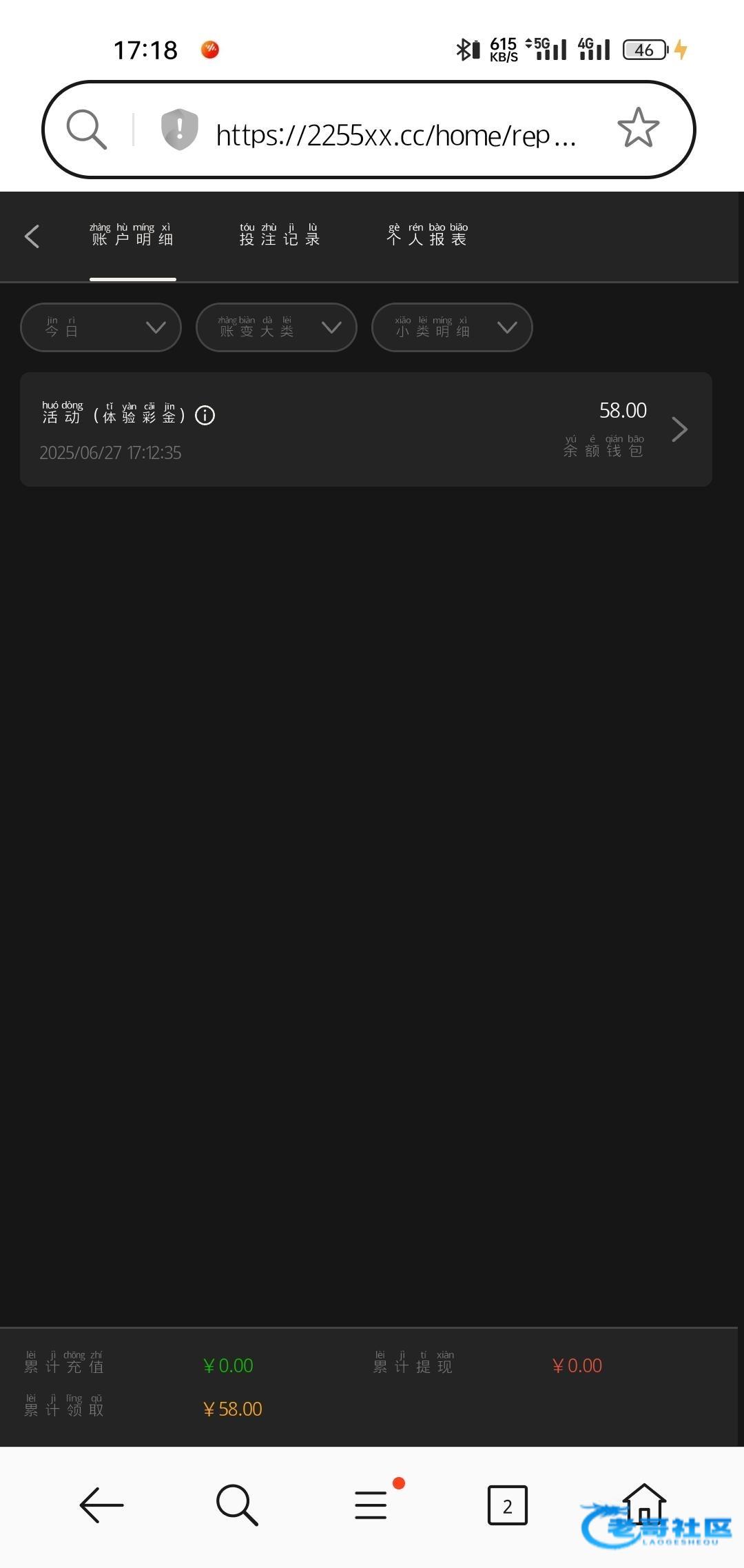This screenshot has width=744, height=1568.
Task: Switch to the 个人报表 tab
Action: coord(427,236)
